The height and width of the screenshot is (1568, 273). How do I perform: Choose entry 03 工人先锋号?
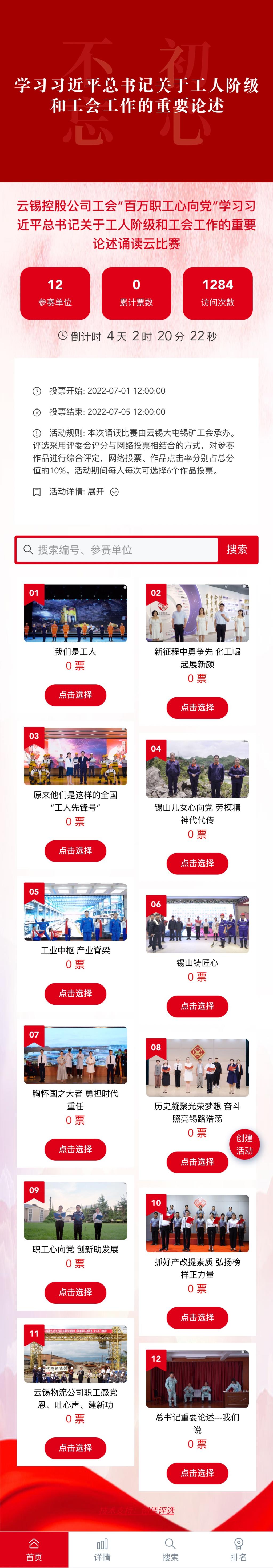tap(75, 850)
